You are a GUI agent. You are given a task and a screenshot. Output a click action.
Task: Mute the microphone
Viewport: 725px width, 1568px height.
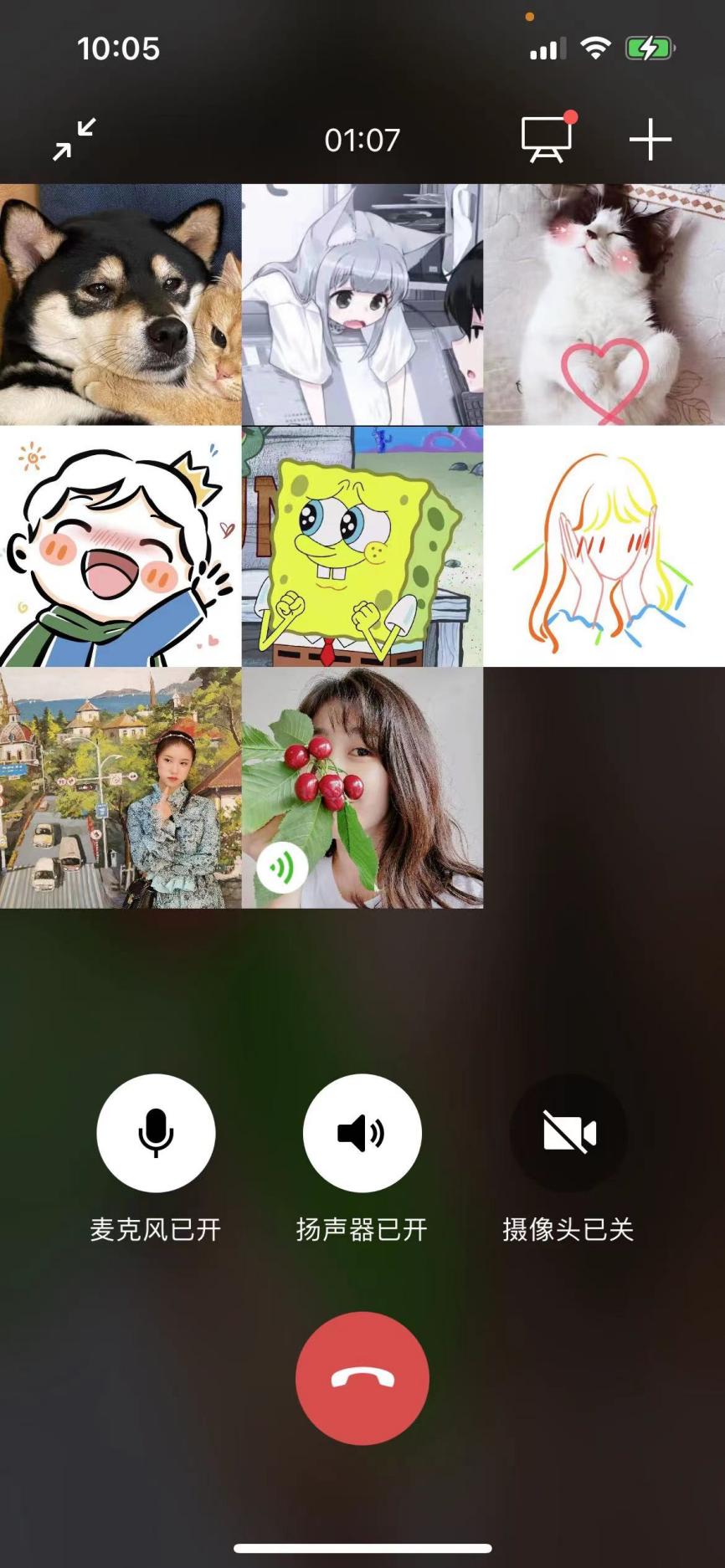pos(156,1133)
